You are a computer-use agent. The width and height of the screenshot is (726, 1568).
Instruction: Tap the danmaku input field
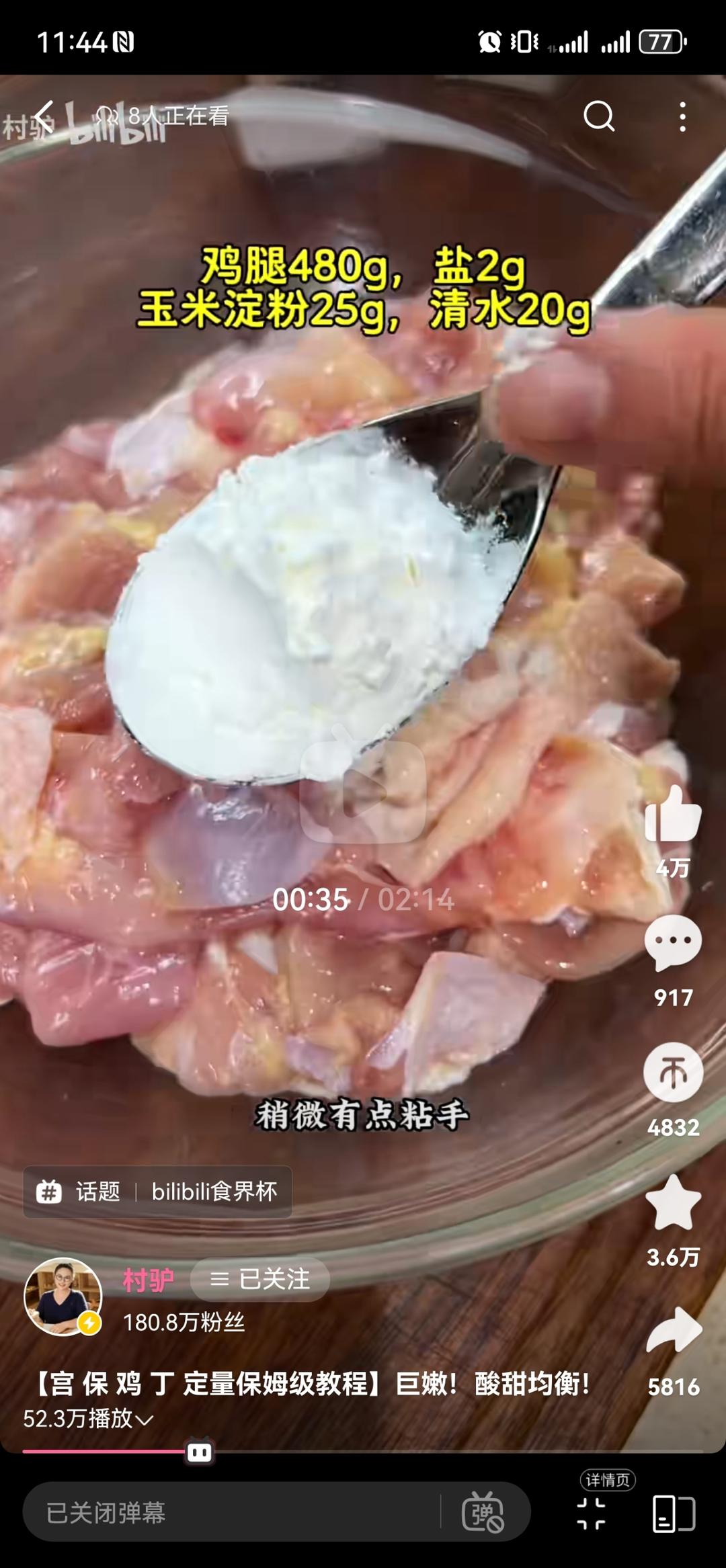coord(229,1513)
